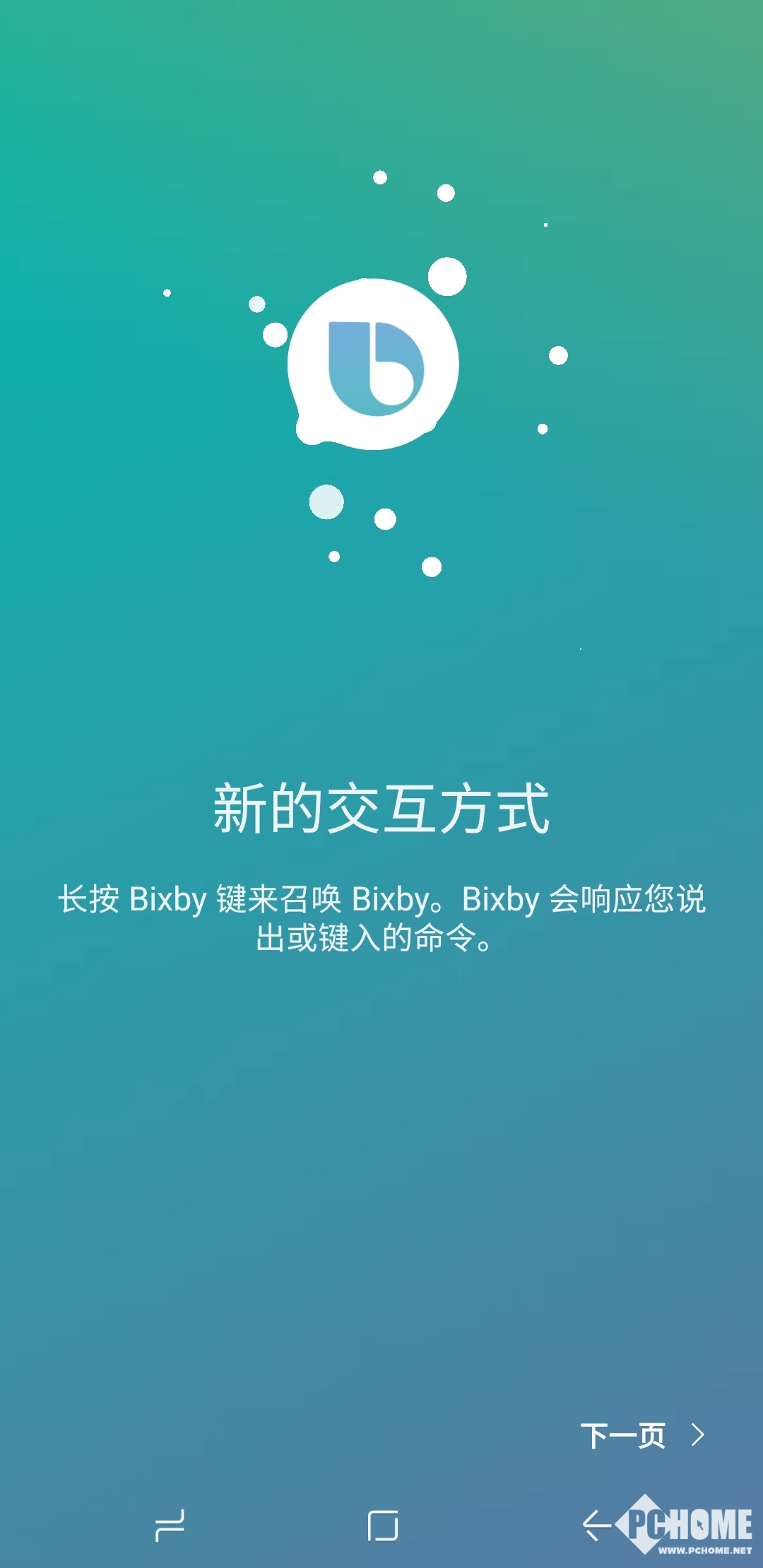The height and width of the screenshot is (1568, 763).
Task: Go to home screen via navigation bar
Action: pos(382,1526)
